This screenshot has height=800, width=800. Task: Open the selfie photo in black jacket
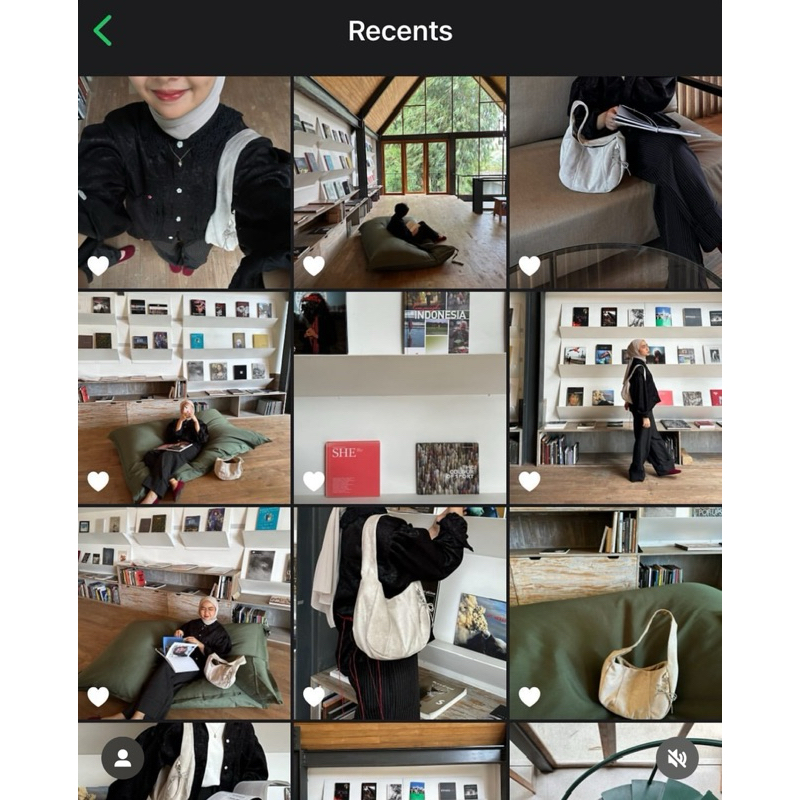[x=184, y=182]
